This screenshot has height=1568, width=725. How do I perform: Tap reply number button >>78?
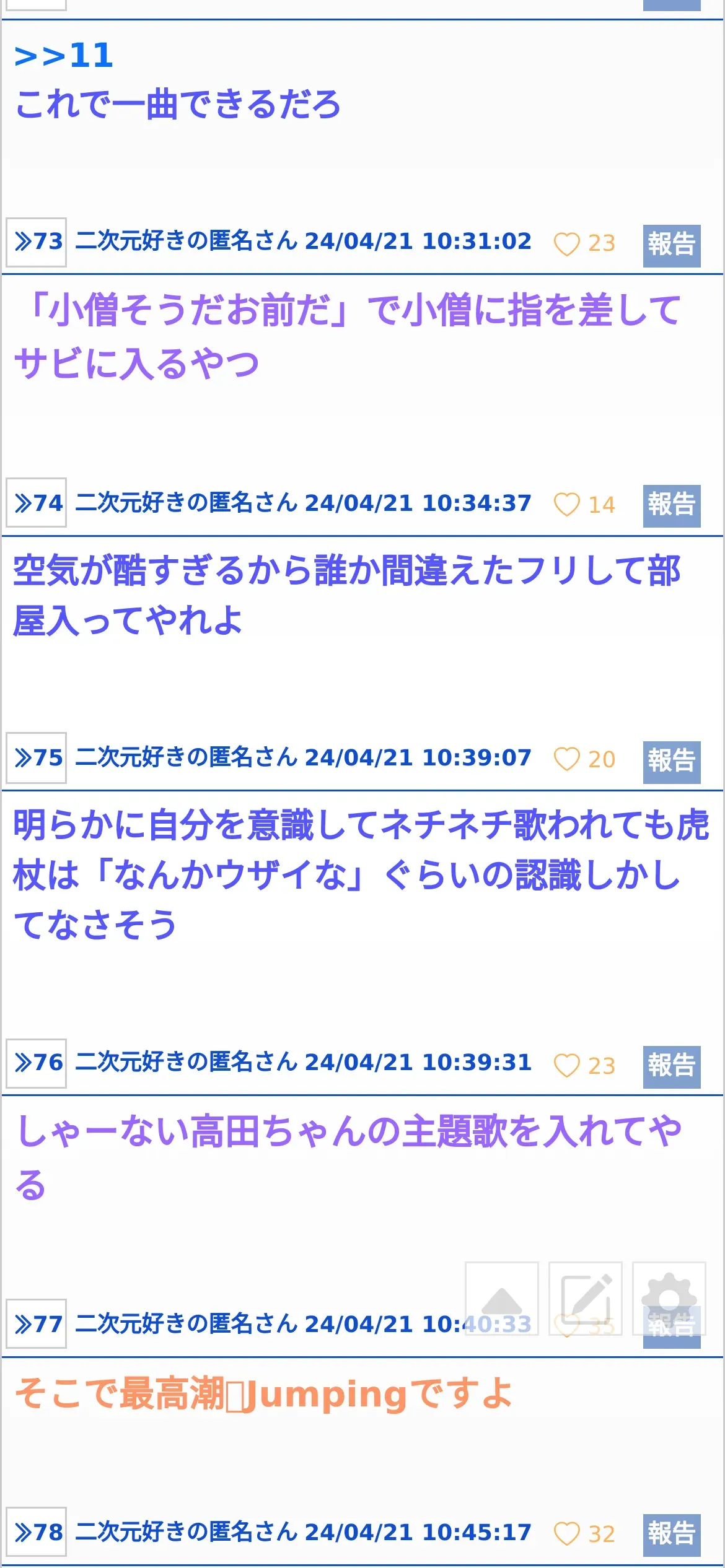[x=37, y=1531]
